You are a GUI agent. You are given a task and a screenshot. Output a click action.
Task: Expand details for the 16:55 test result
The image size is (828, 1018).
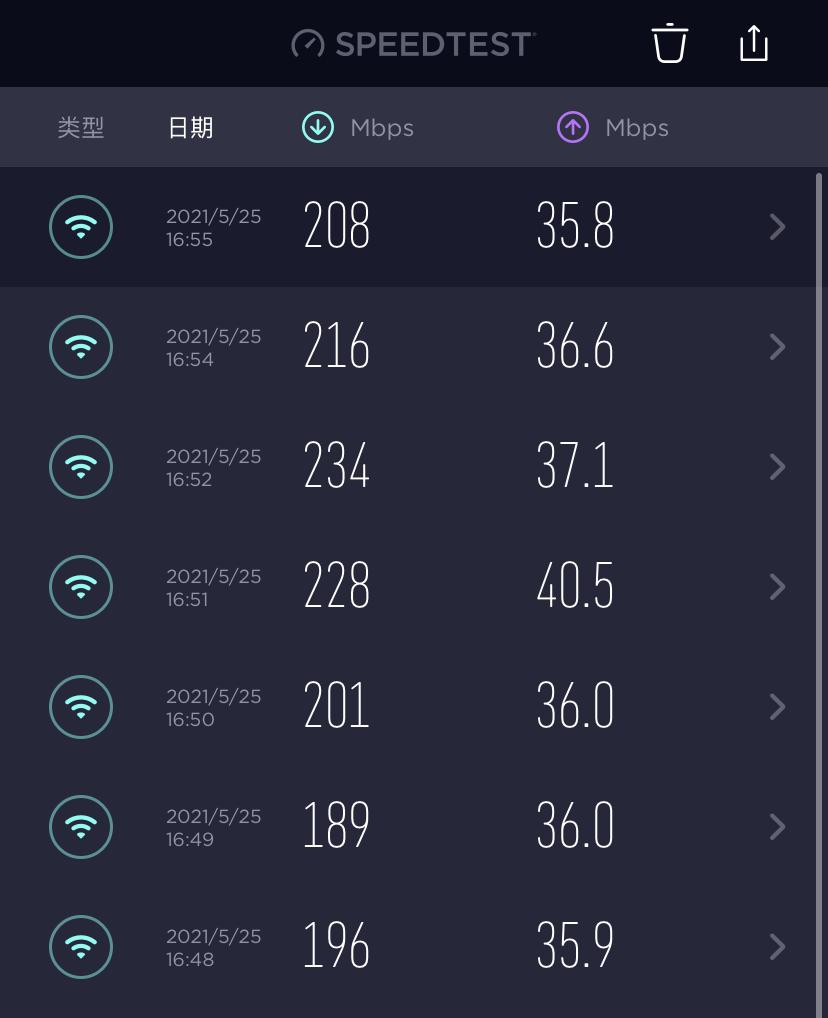[777, 227]
